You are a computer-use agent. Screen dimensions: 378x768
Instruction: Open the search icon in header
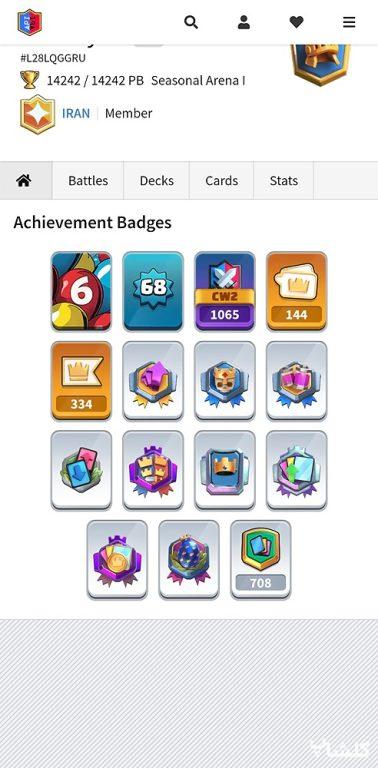tap(191, 22)
